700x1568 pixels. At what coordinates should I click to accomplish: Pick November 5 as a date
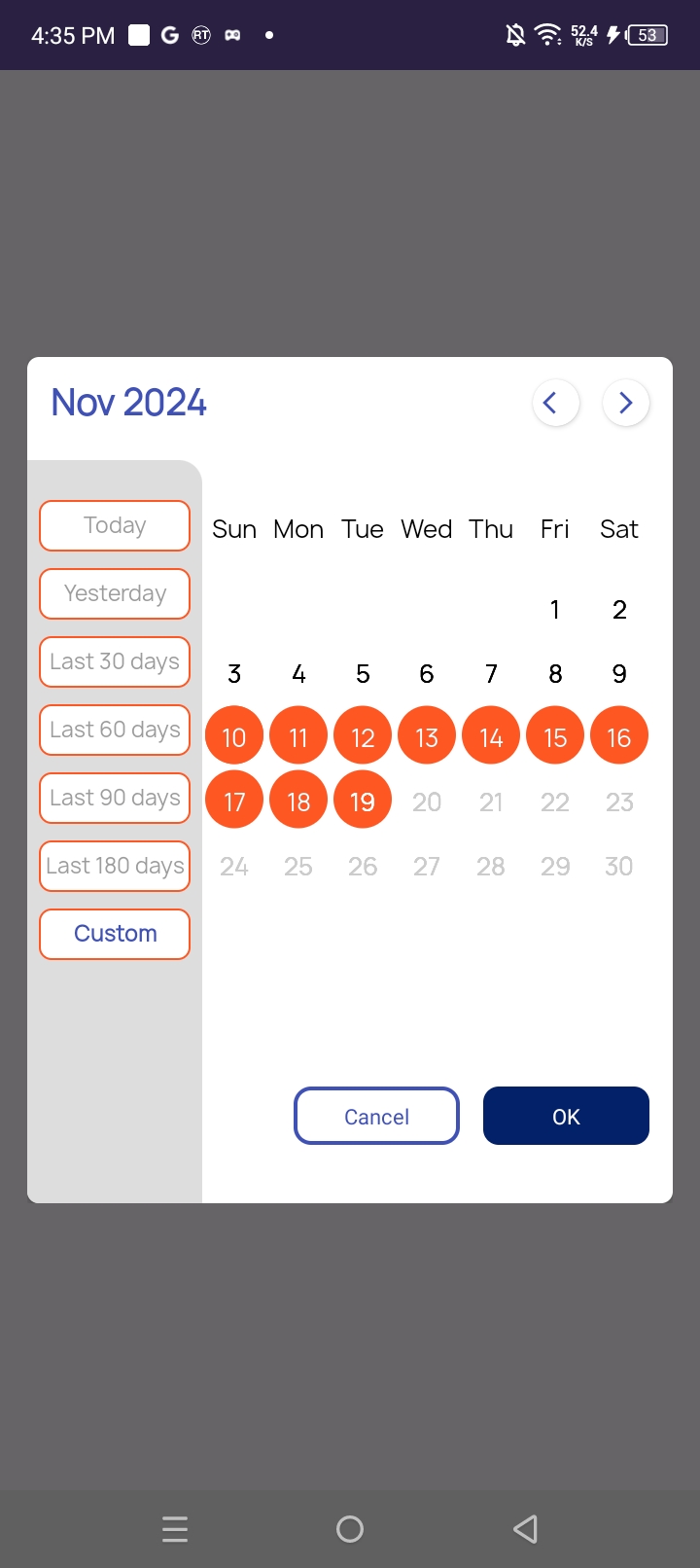pos(363,674)
